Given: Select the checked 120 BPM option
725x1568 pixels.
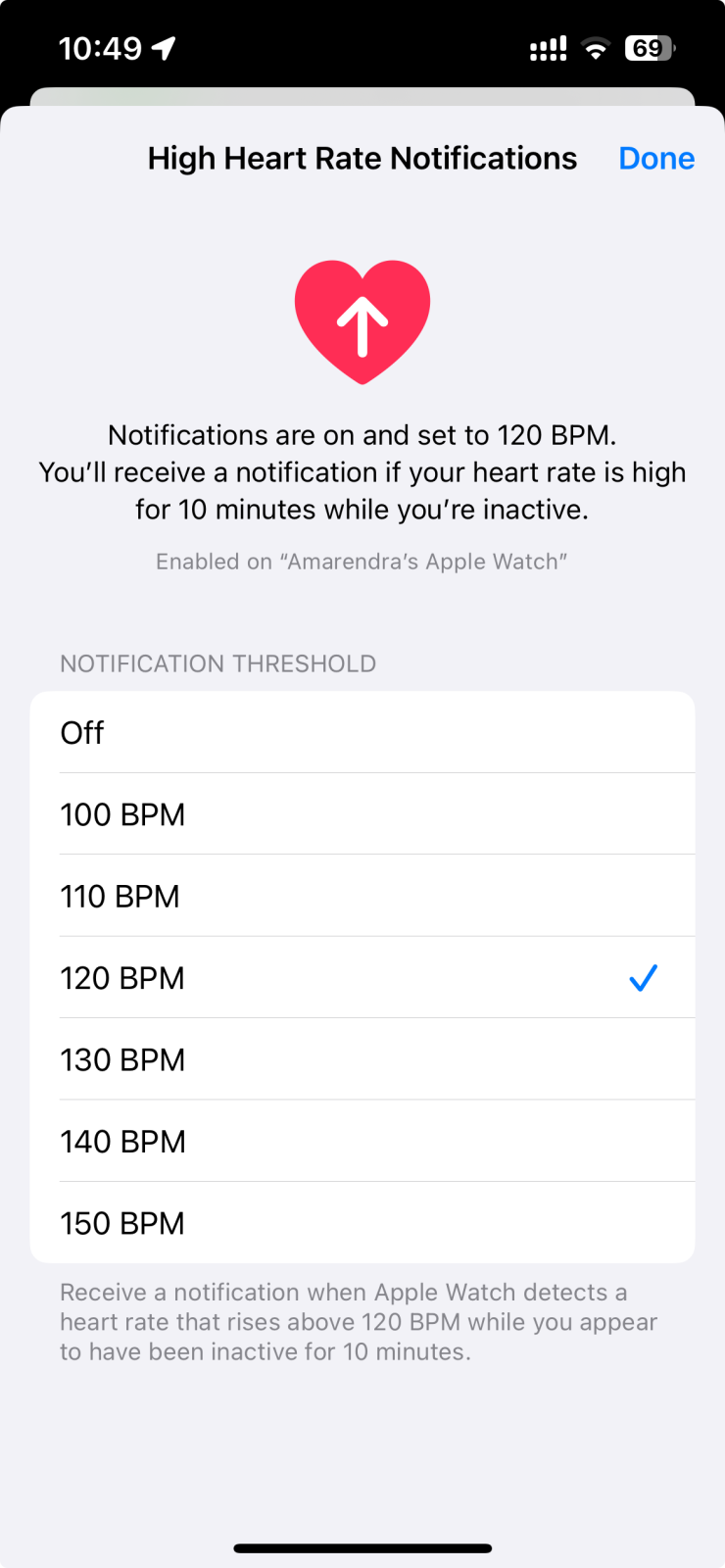Looking at the screenshot, I should click(362, 978).
